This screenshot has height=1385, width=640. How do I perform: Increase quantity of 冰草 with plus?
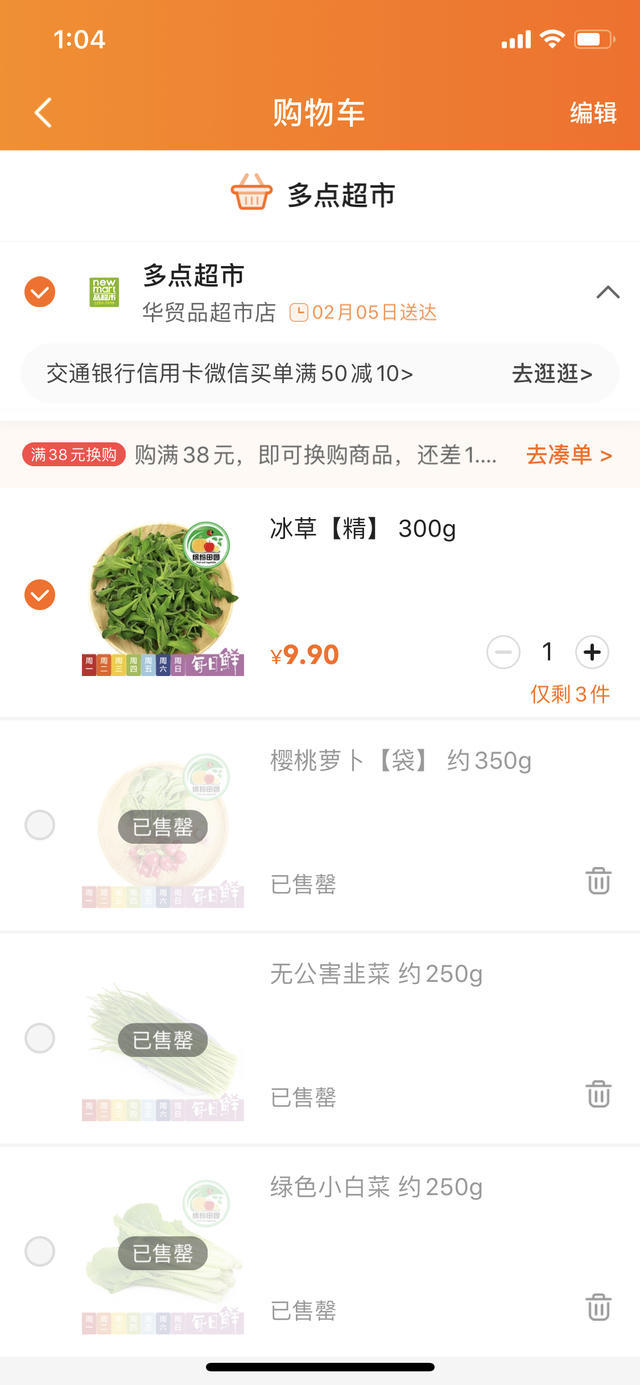tap(592, 652)
